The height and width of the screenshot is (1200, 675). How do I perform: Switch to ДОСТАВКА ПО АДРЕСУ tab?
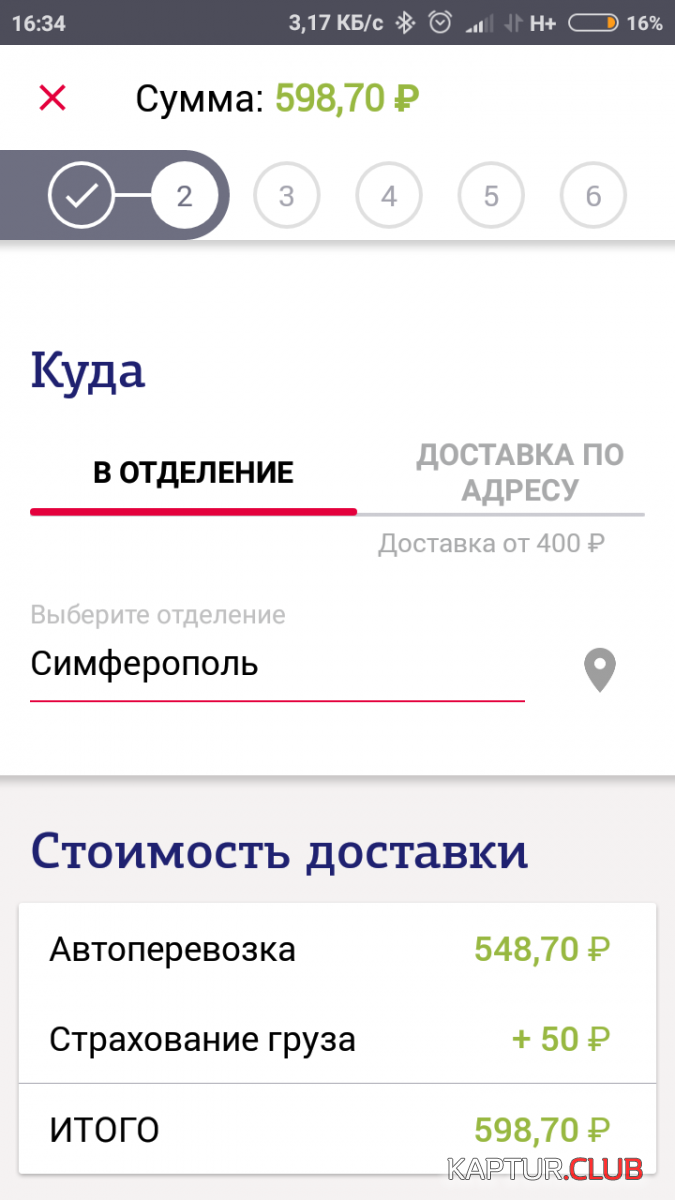pyautogui.click(x=520, y=472)
